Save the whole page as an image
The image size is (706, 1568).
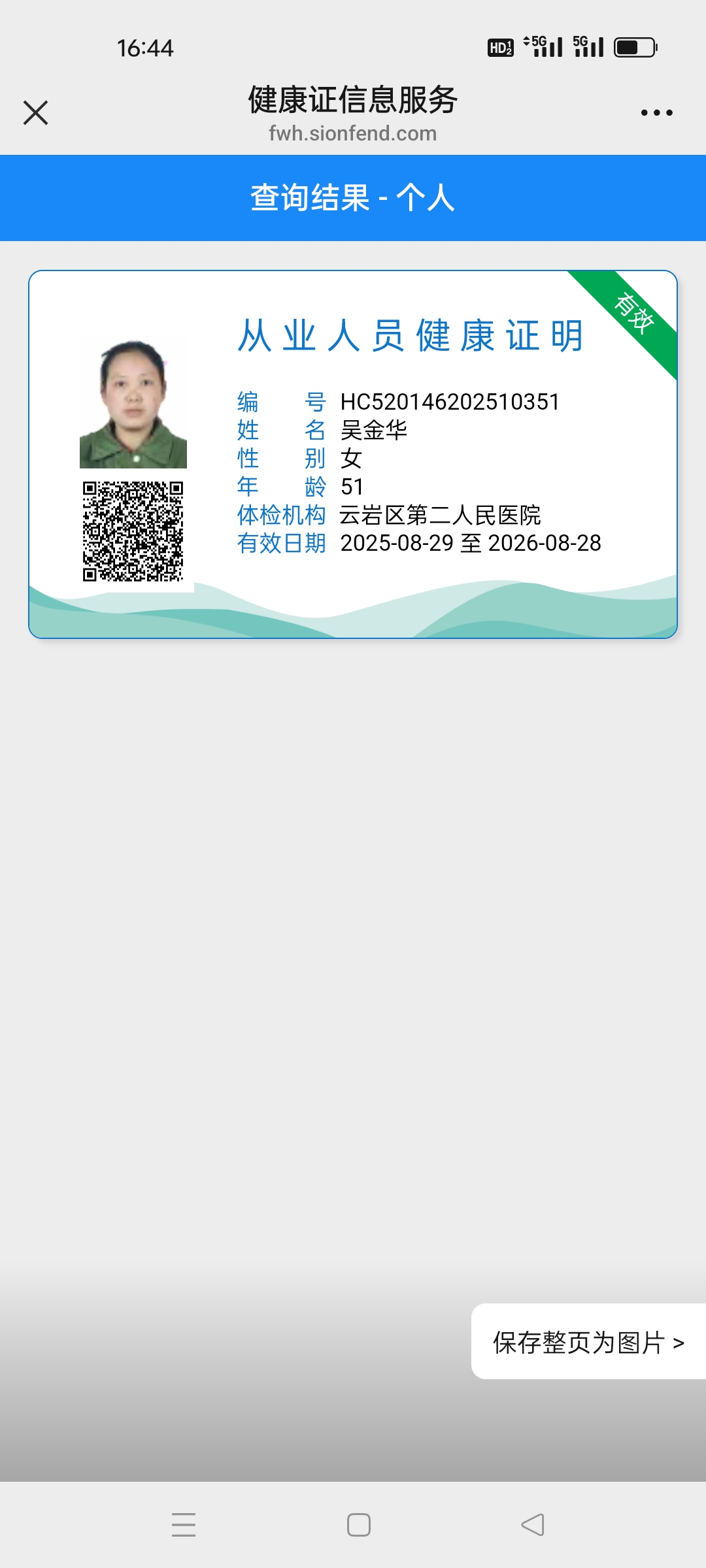588,1343
